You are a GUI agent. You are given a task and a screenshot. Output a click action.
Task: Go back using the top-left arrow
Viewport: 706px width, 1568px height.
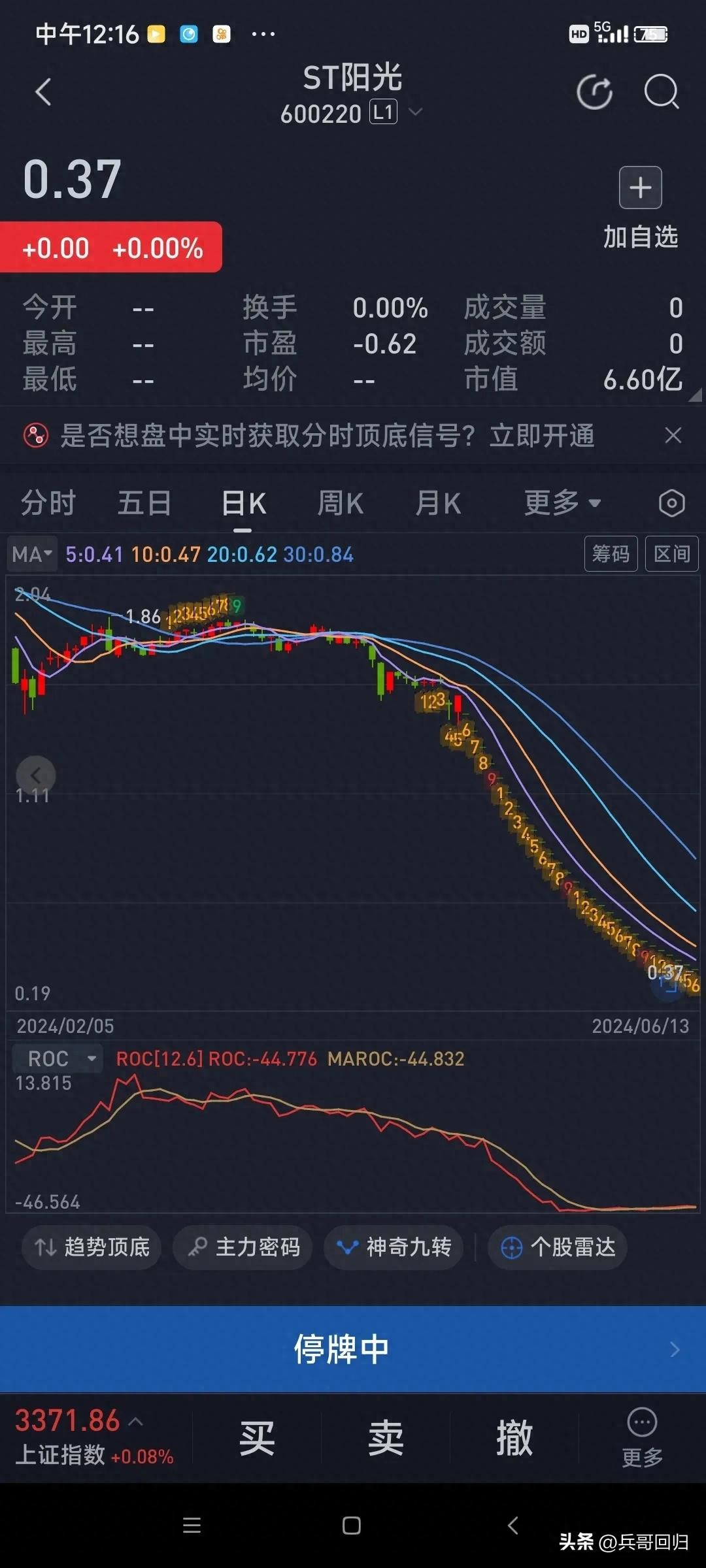(43, 92)
